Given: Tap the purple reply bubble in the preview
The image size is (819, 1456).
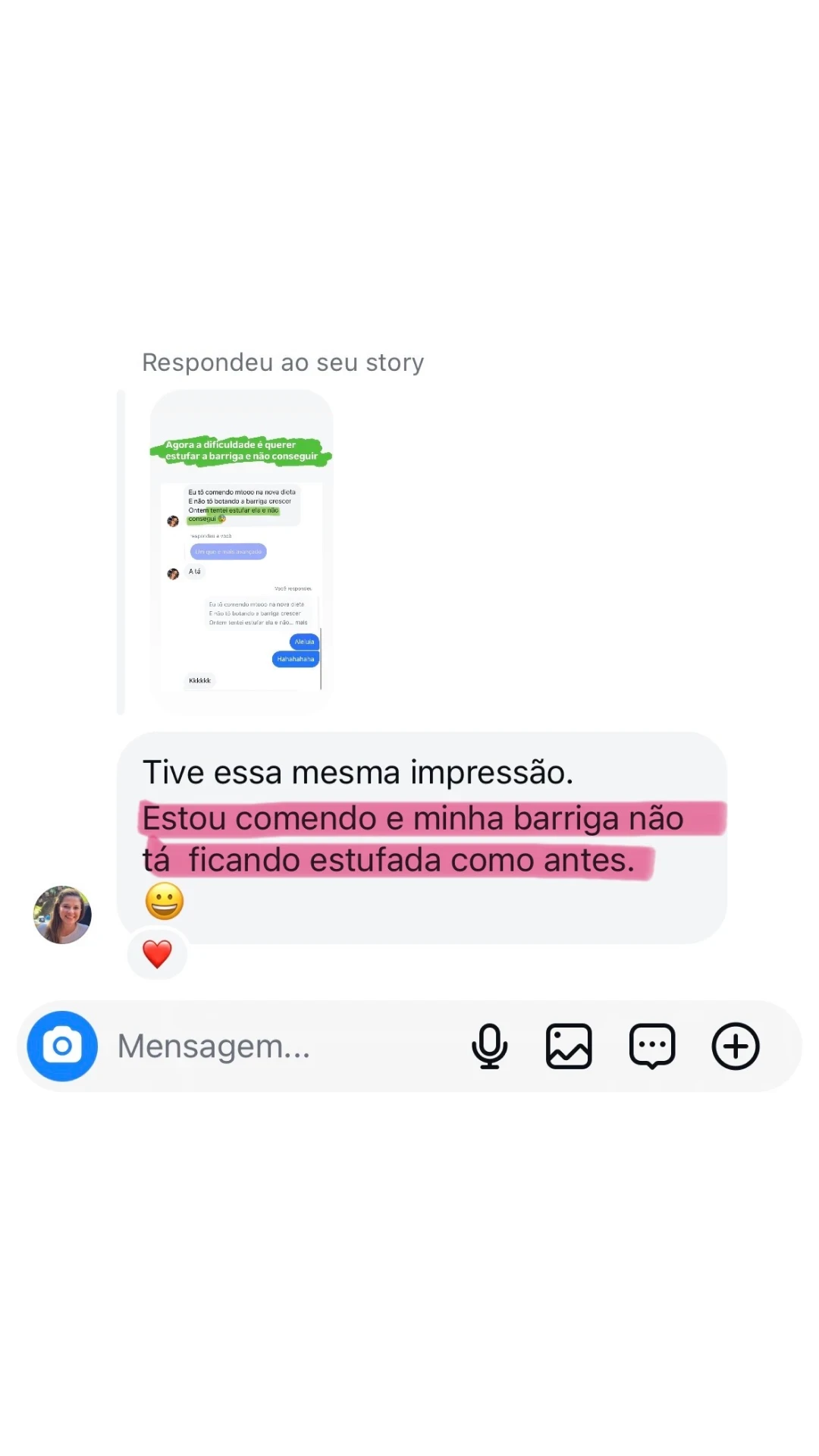Looking at the screenshot, I should coord(228,551).
